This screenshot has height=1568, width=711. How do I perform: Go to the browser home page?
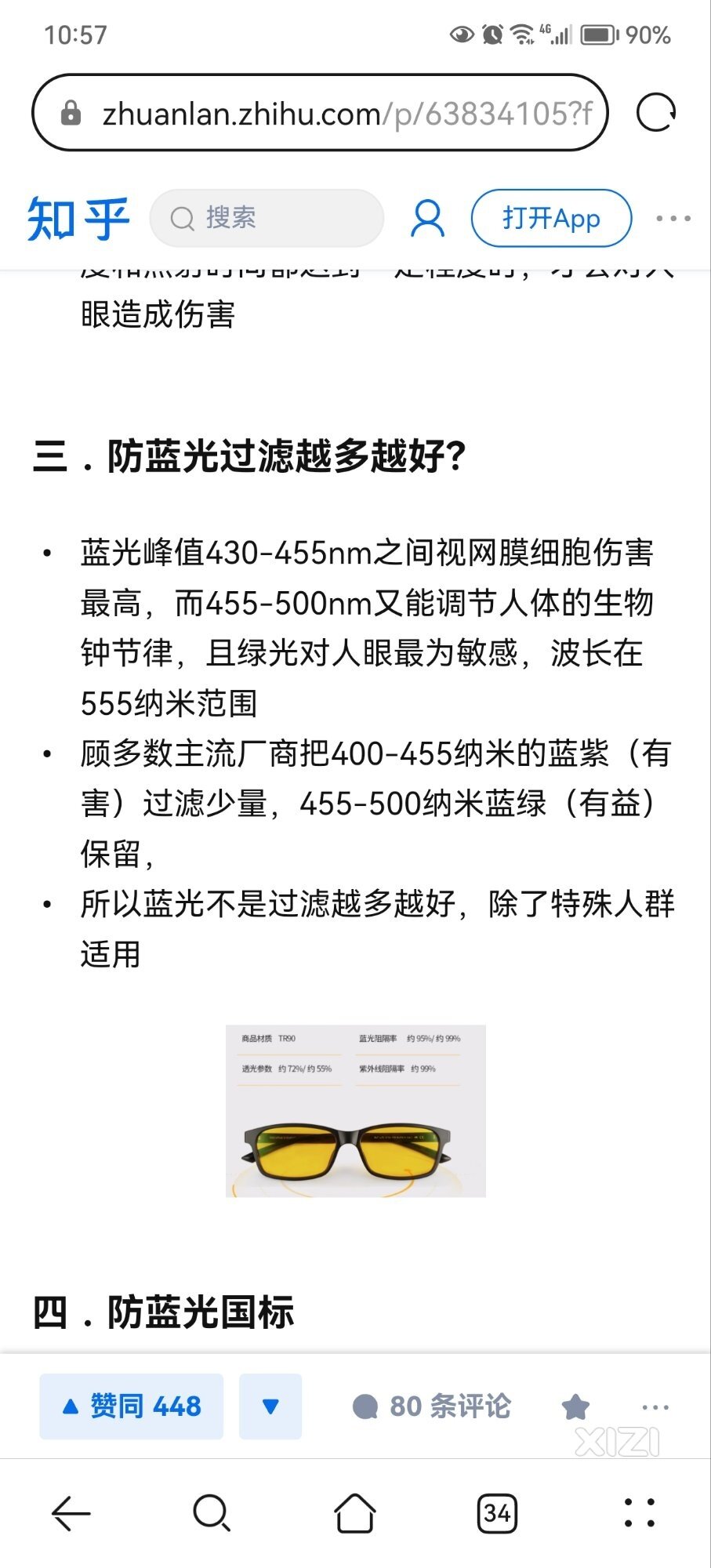click(x=355, y=1513)
